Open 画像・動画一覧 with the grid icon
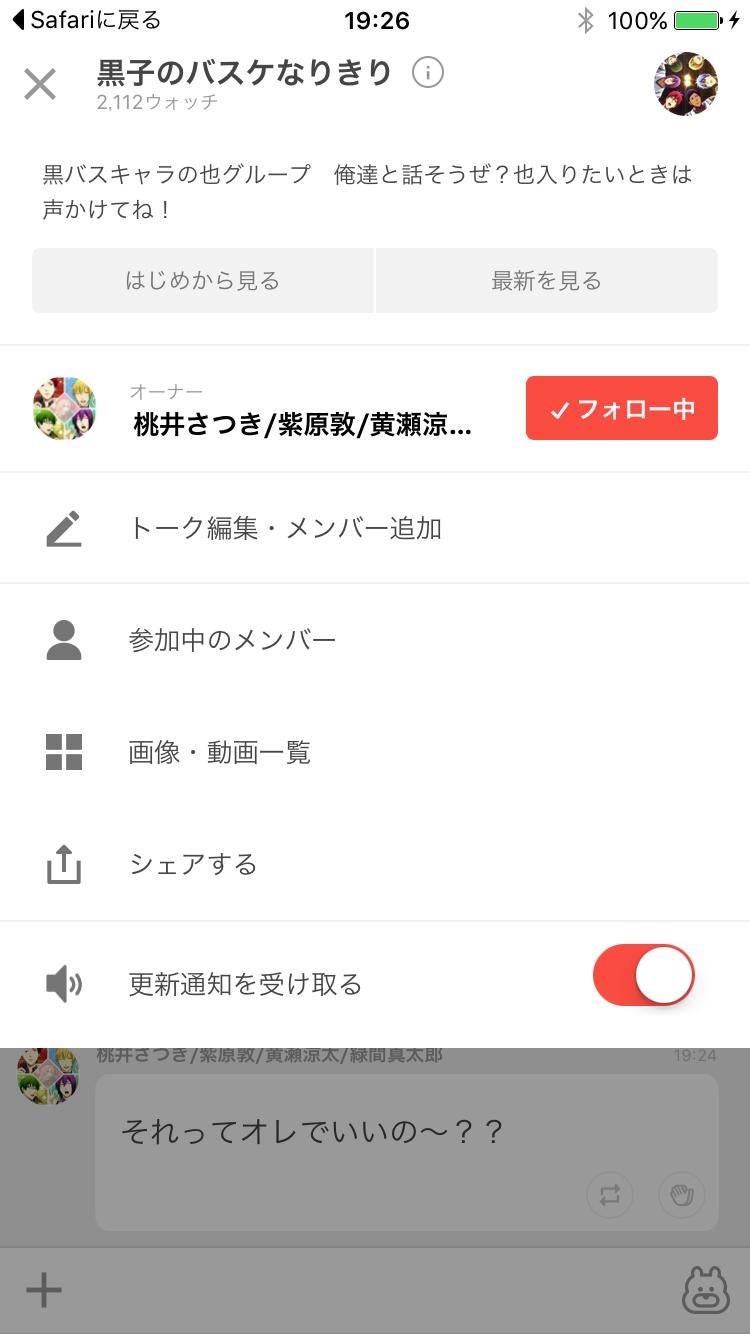Screen dimensions: 750x1334 coord(63,752)
